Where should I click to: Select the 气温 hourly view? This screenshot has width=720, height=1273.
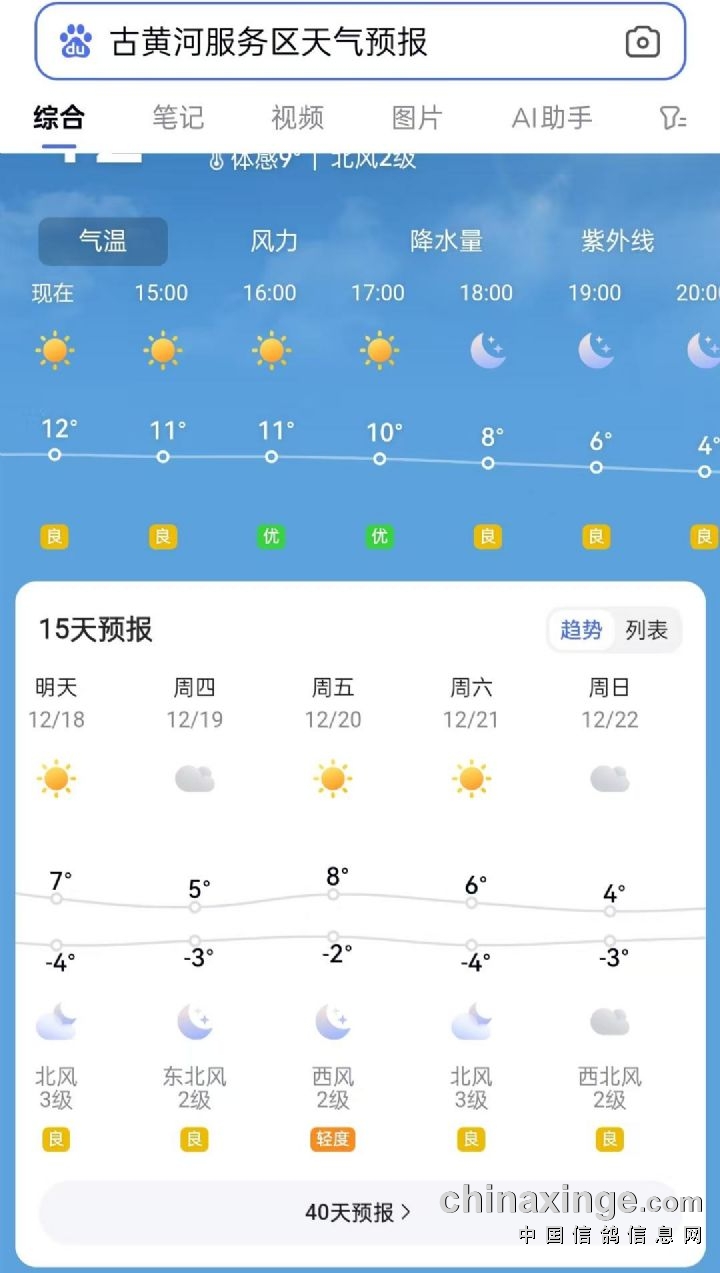point(103,241)
